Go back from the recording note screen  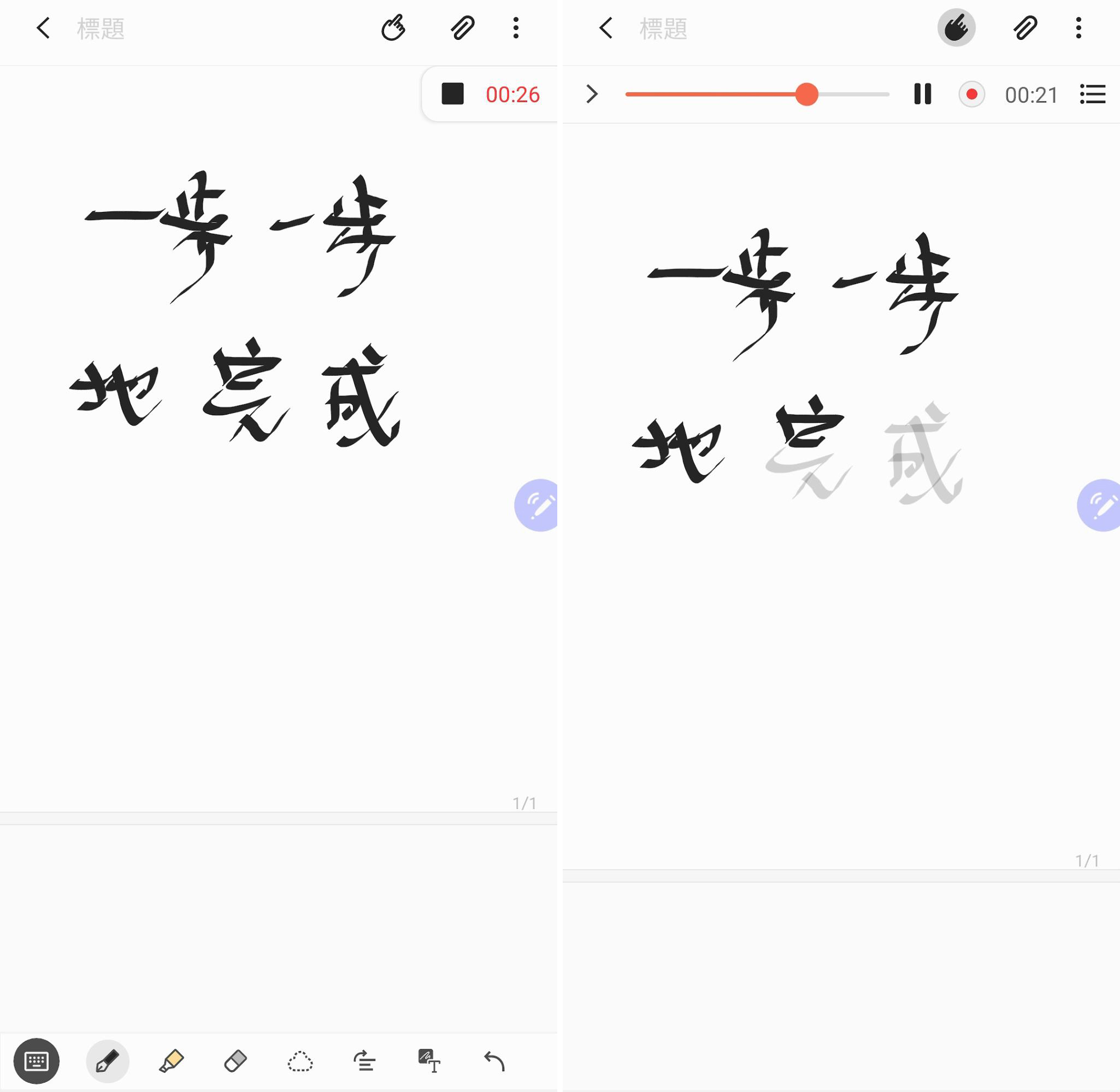click(x=44, y=27)
